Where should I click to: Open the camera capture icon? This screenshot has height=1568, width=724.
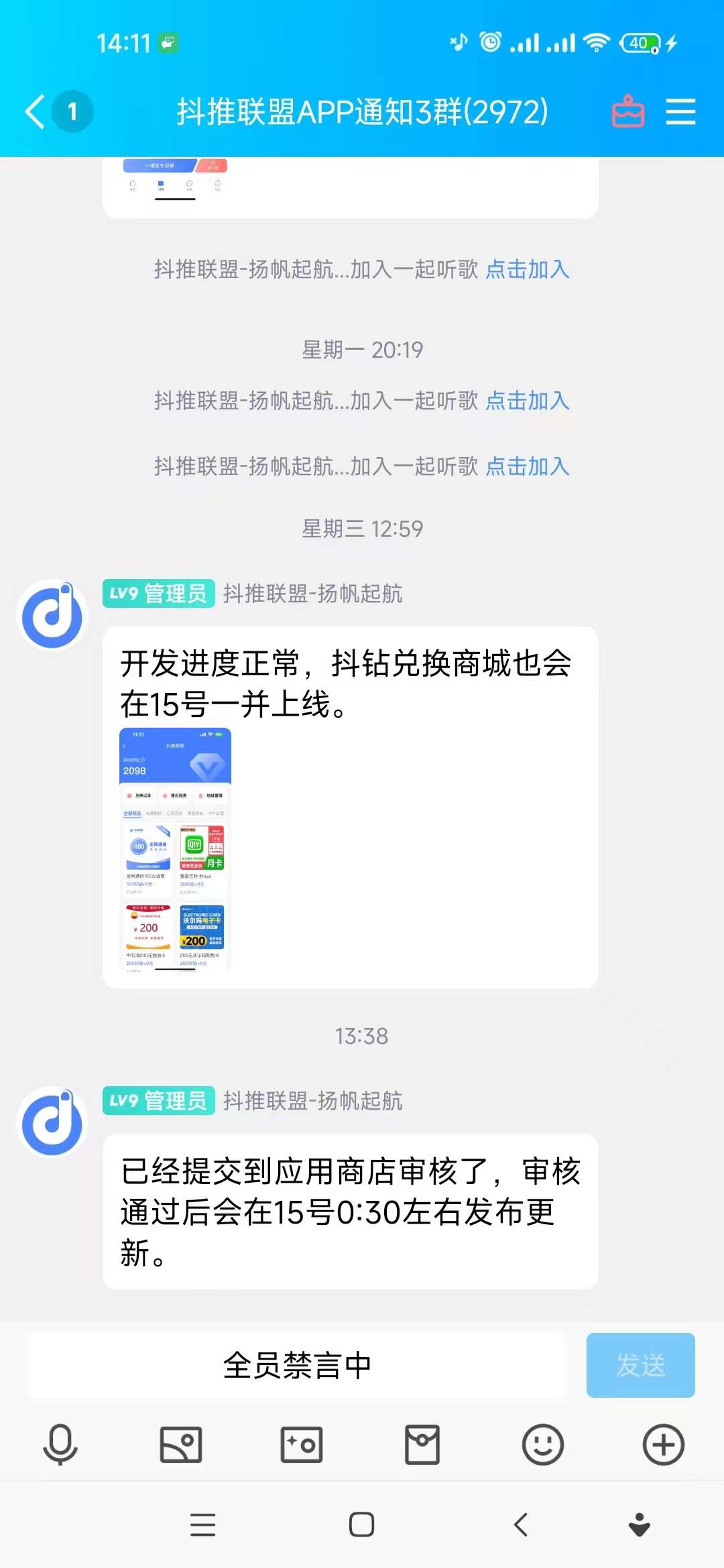tap(302, 1445)
